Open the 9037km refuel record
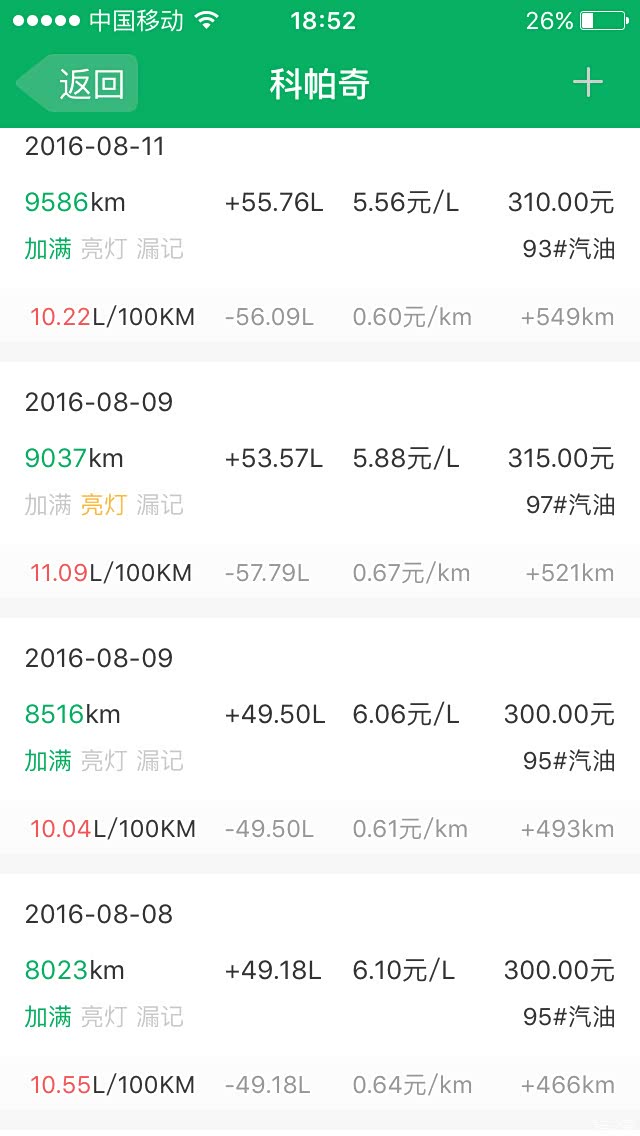This screenshot has height=1136, width=640. [x=320, y=480]
